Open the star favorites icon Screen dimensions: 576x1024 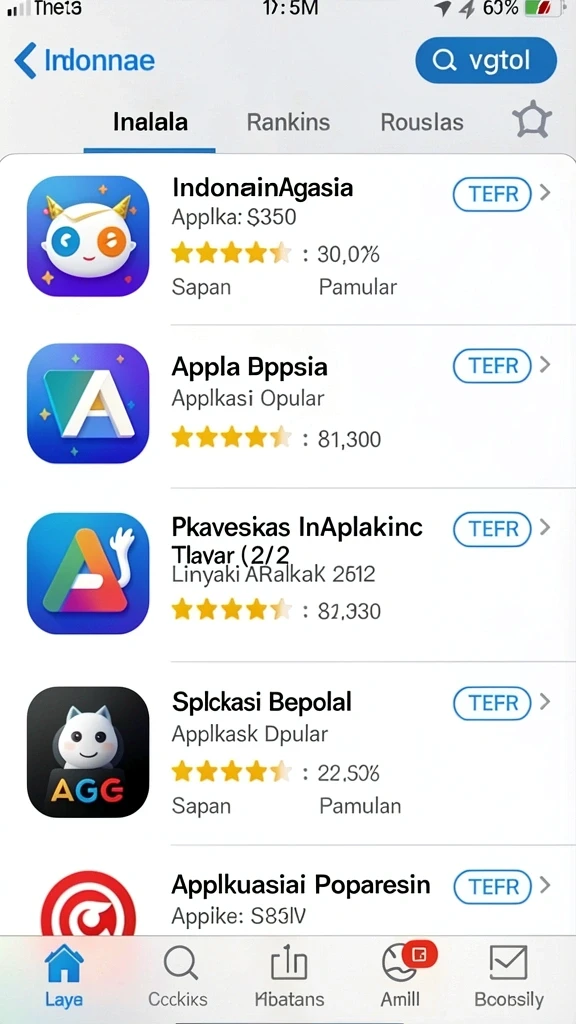(532, 120)
